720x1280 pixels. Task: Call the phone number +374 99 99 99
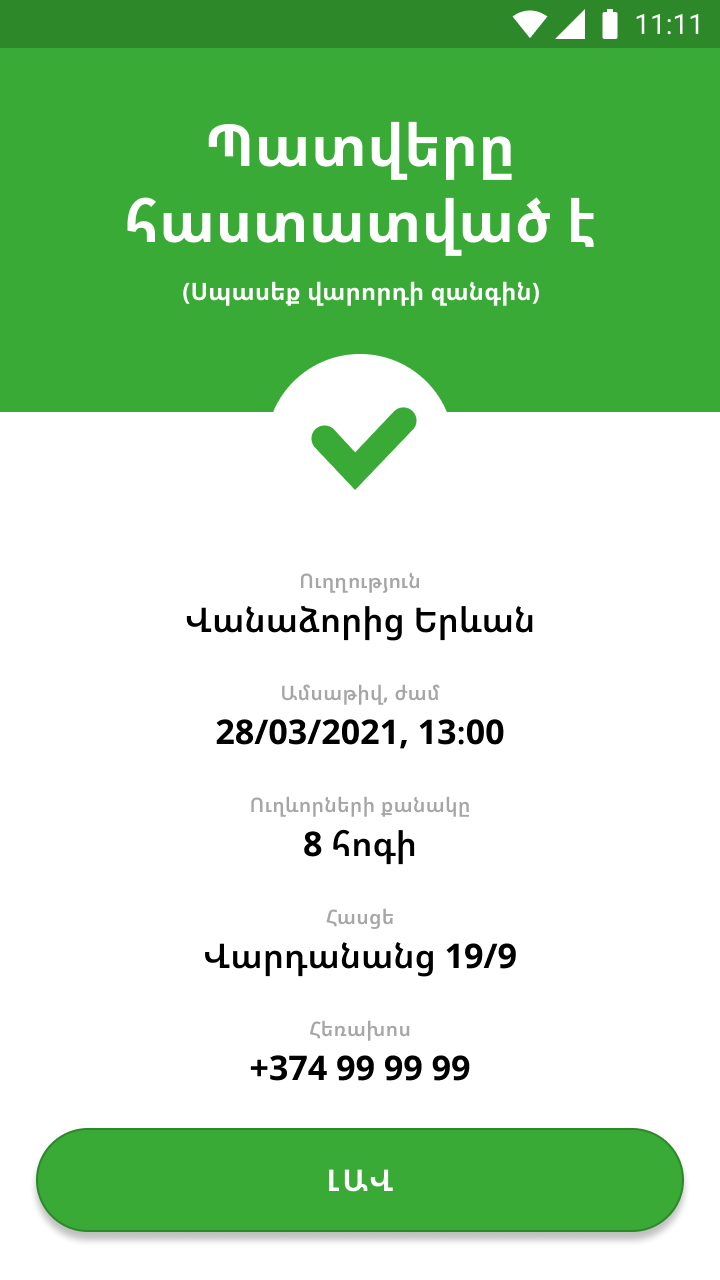pyautogui.click(x=360, y=1067)
